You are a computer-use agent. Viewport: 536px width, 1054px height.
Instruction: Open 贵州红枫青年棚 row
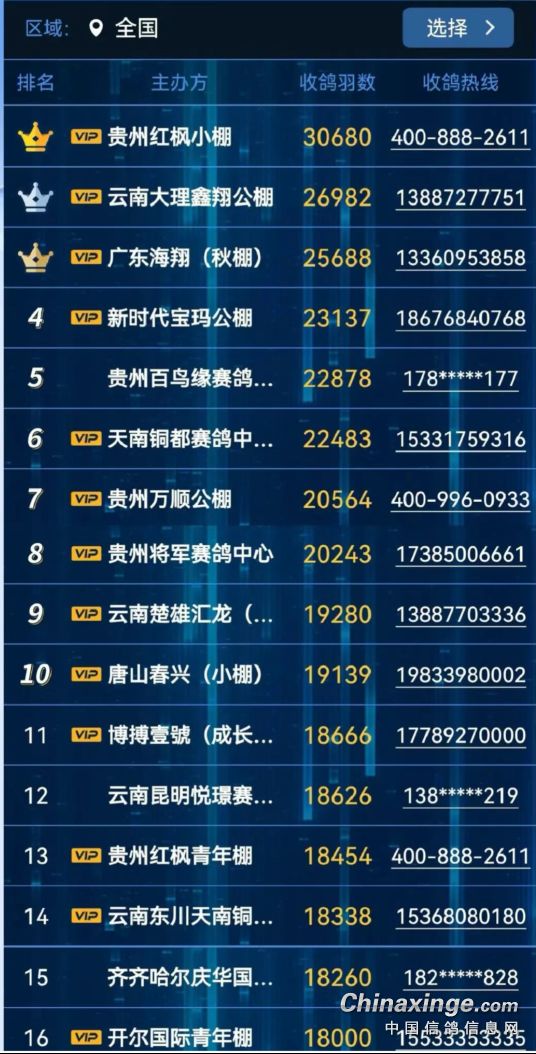pyautogui.click(x=270, y=856)
